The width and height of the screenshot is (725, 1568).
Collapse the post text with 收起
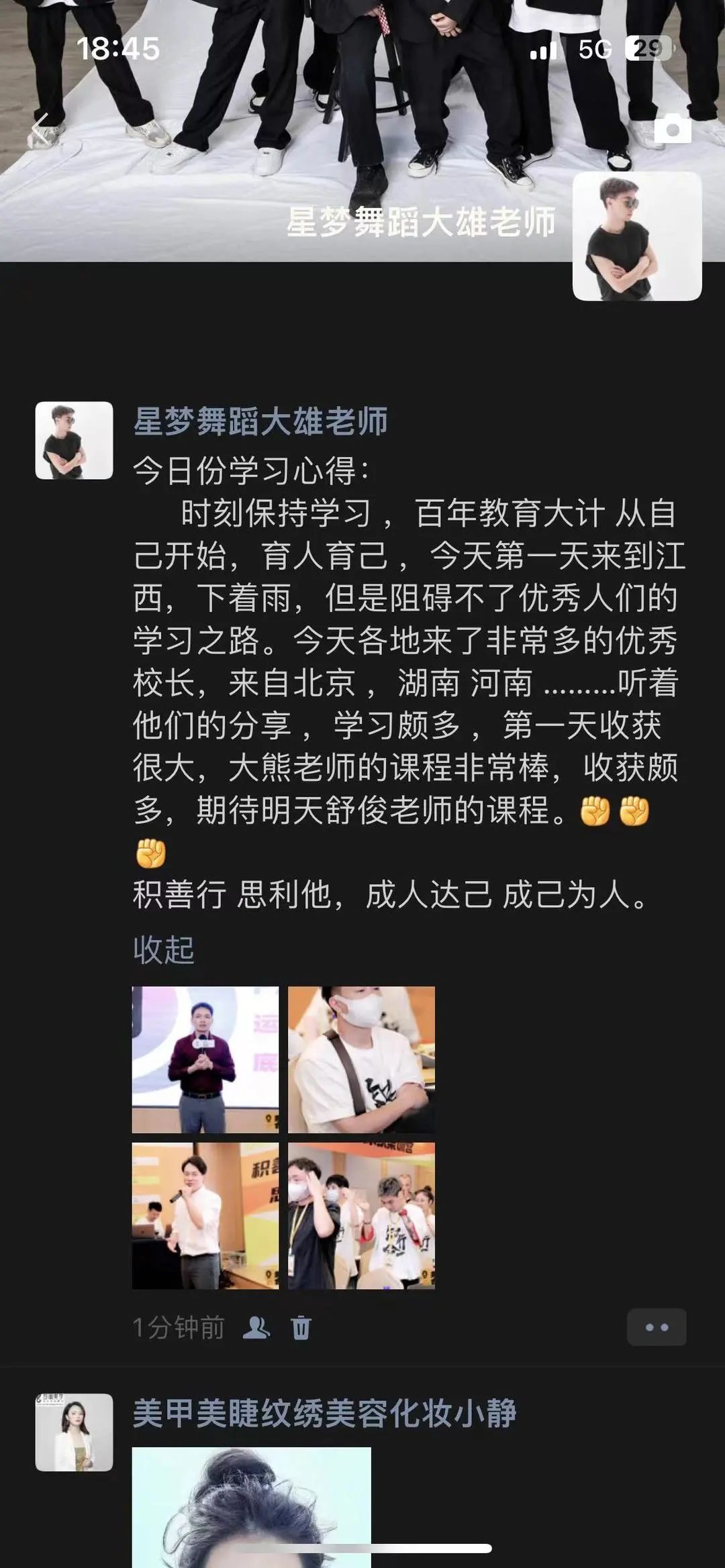[163, 949]
